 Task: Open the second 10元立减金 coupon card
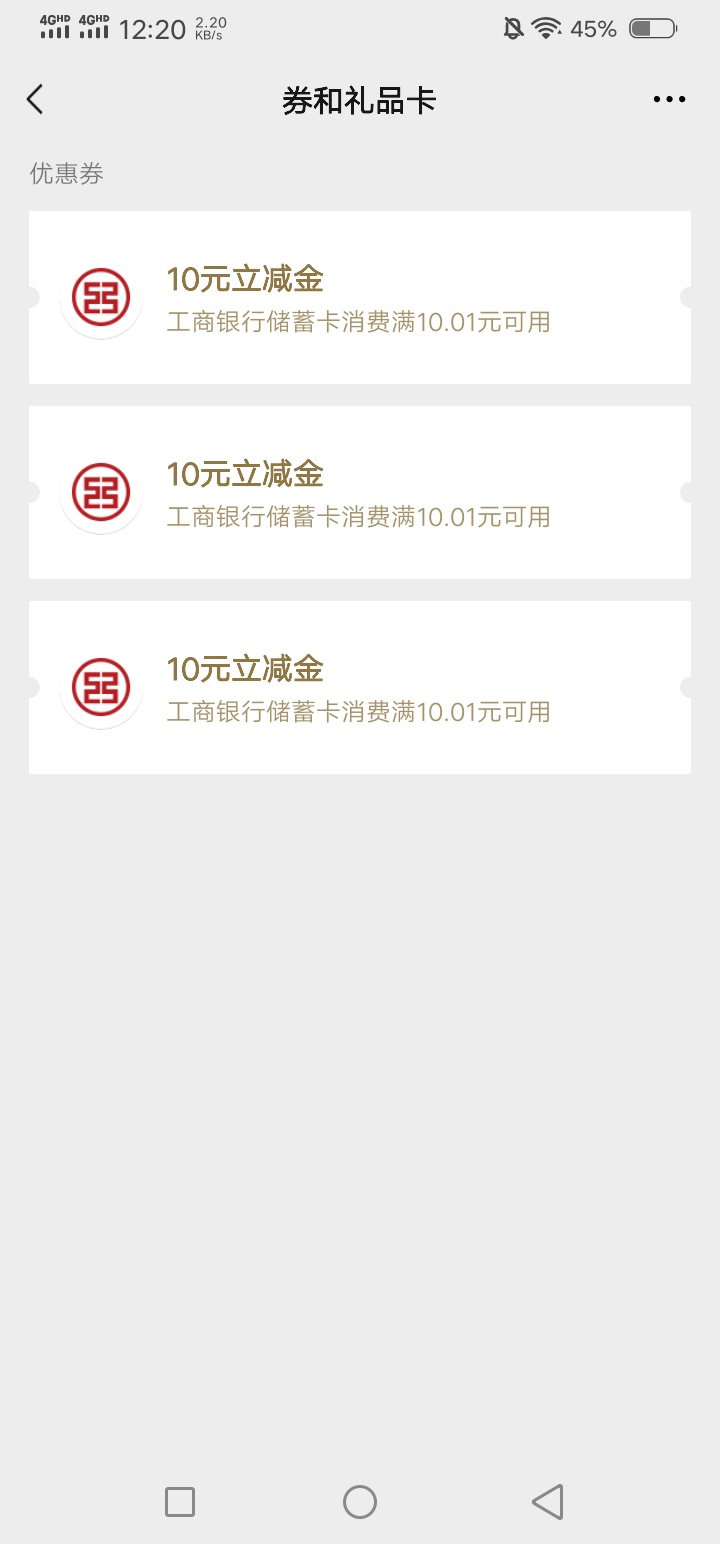pyautogui.click(x=360, y=492)
